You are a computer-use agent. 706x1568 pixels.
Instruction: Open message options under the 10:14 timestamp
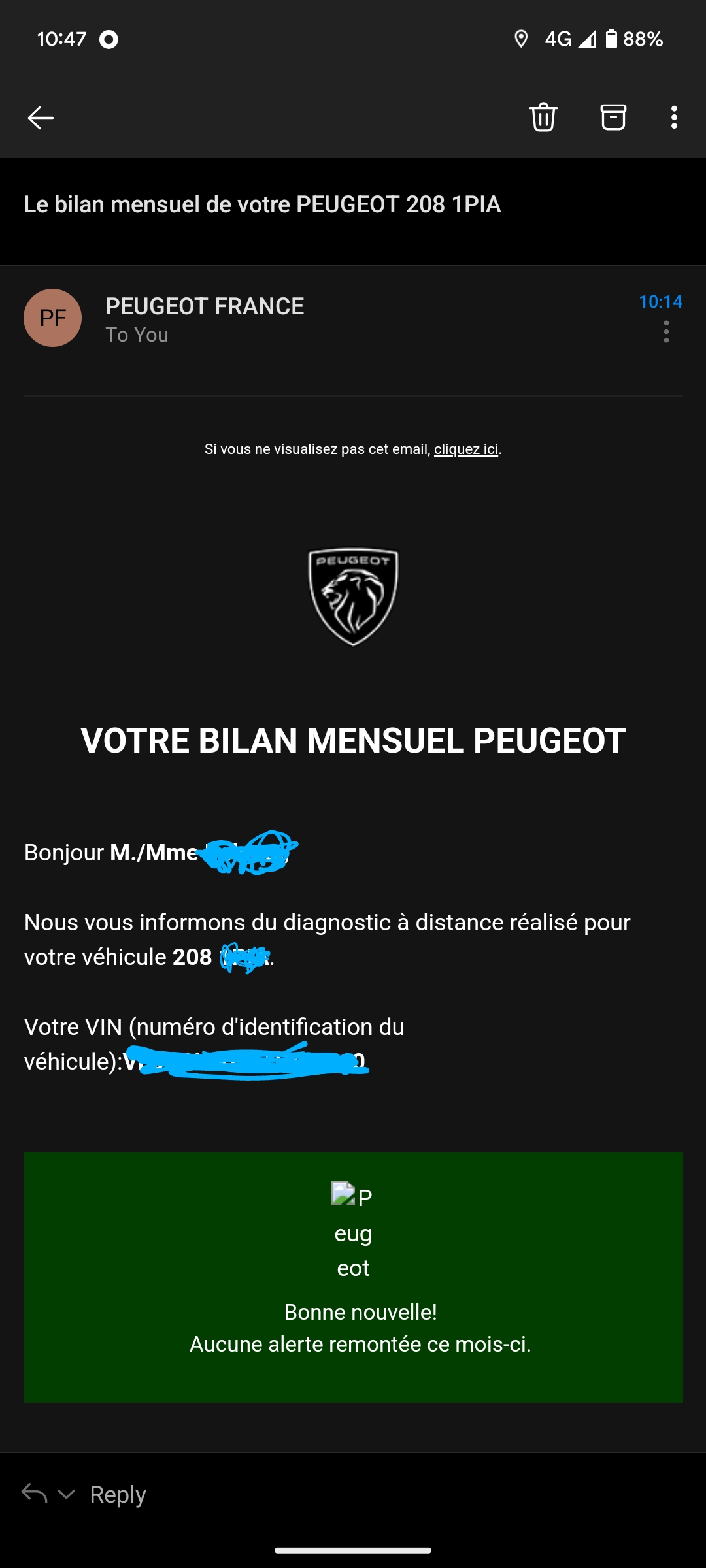666,332
